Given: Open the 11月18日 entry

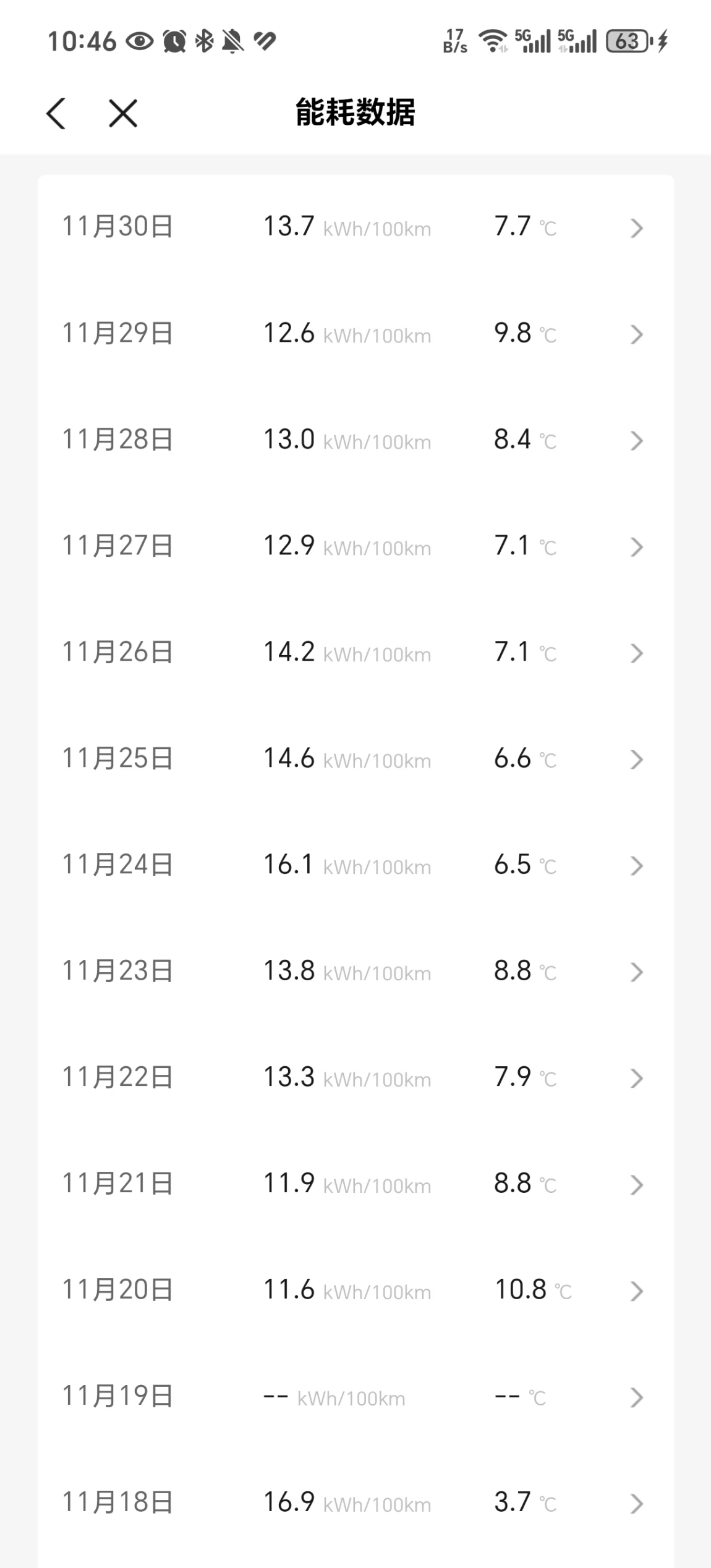Looking at the screenshot, I should [x=355, y=1503].
